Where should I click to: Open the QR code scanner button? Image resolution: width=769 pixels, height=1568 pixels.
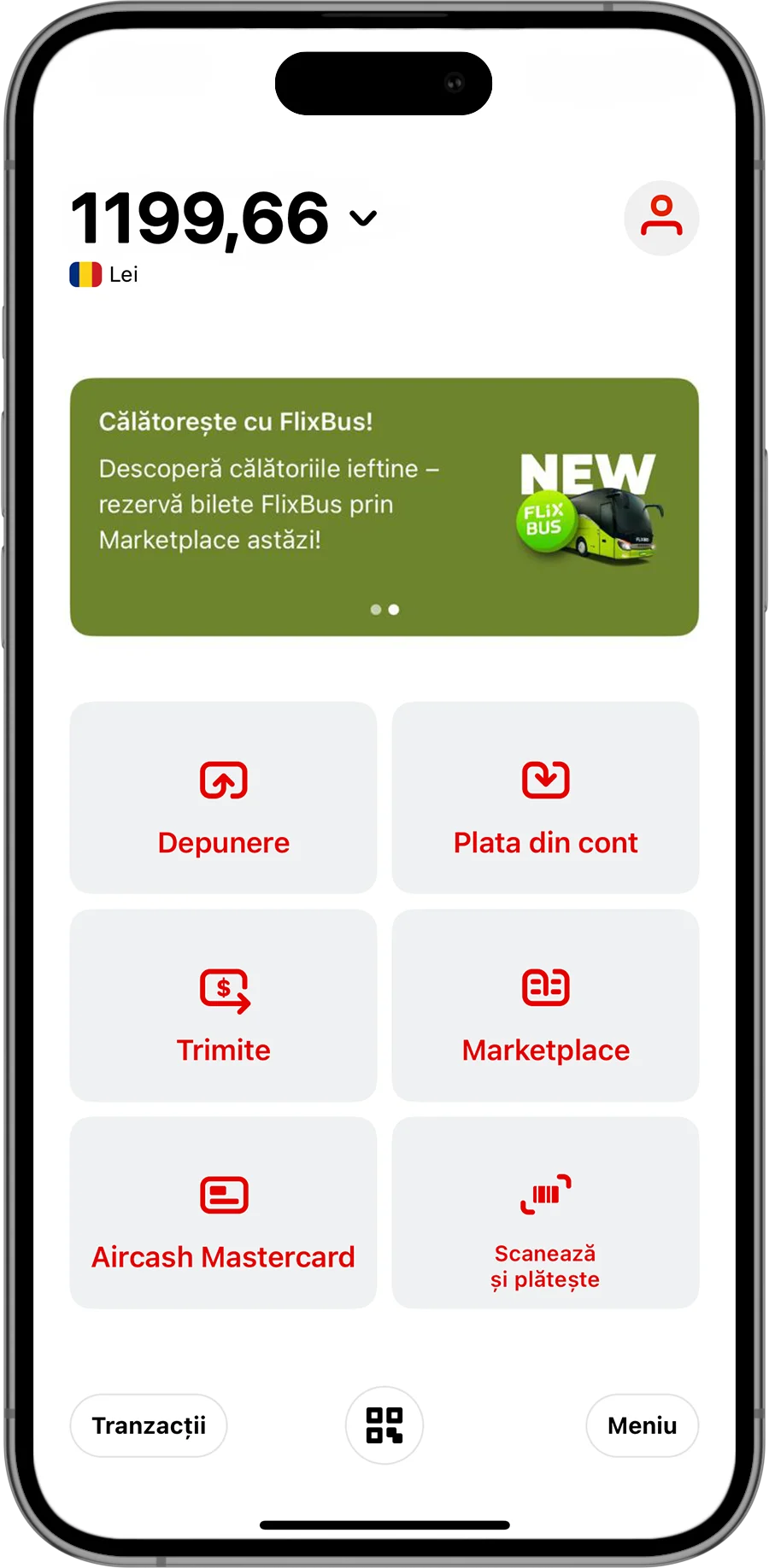coord(384,1425)
